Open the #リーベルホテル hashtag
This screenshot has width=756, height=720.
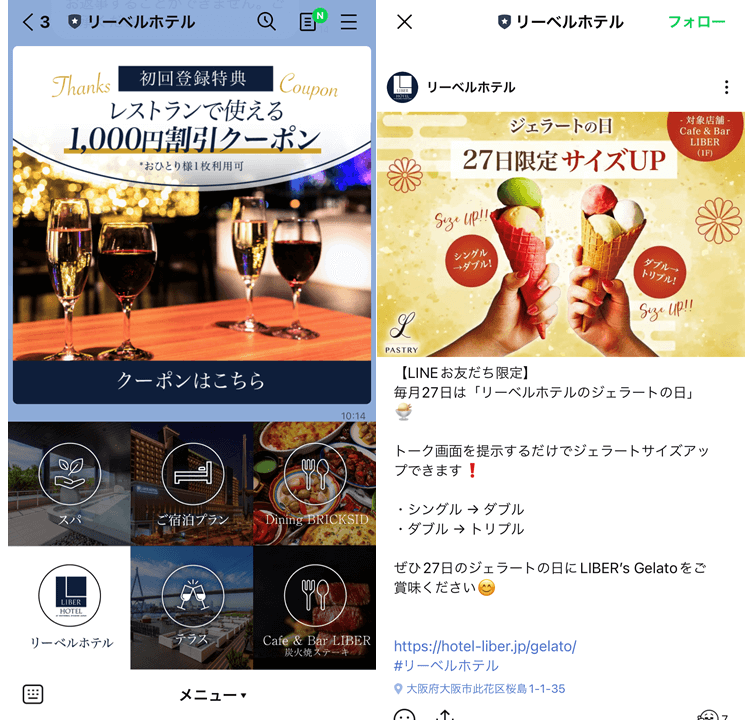point(446,666)
